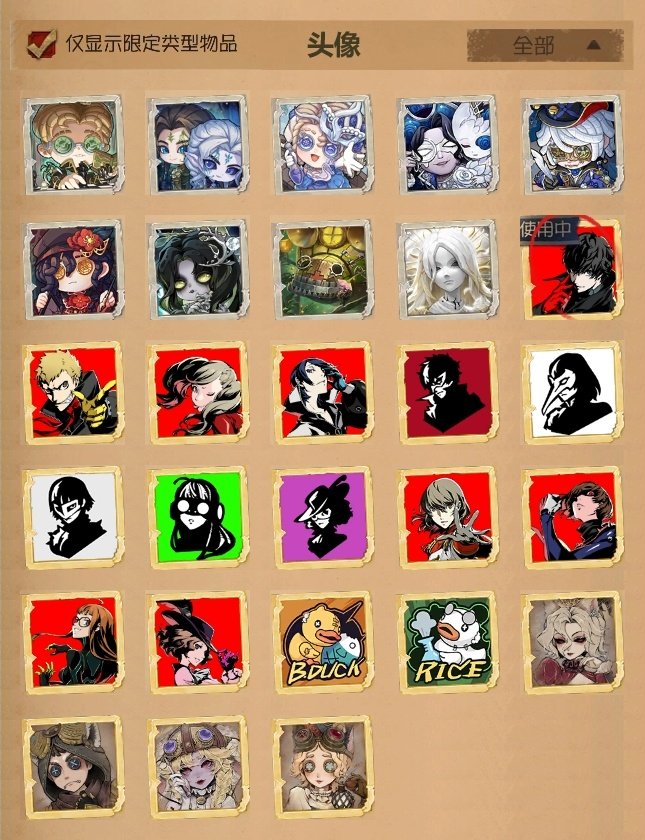Choose the green background silhouette avatar
The image size is (645, 840).
coord(197,517)
